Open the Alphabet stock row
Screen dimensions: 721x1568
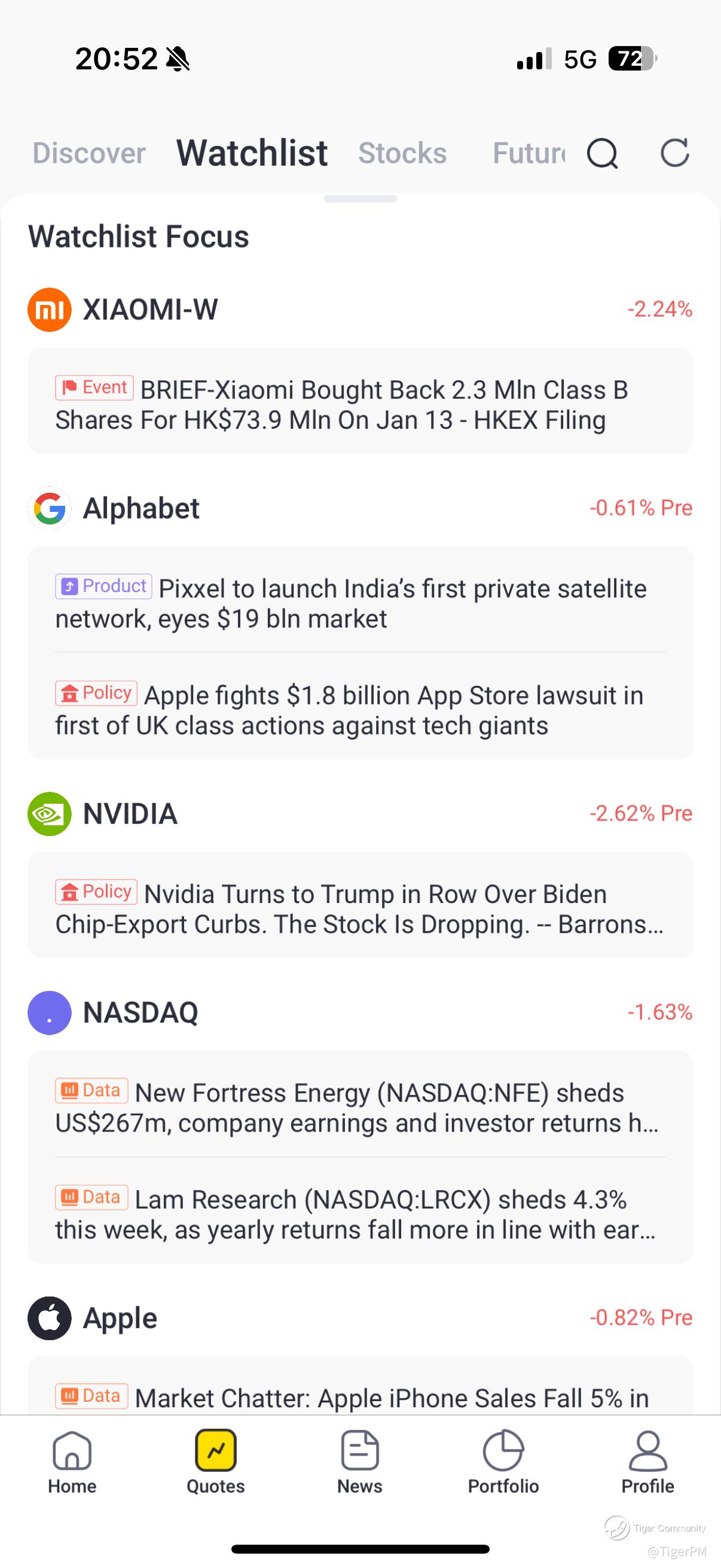click(360, 508)
